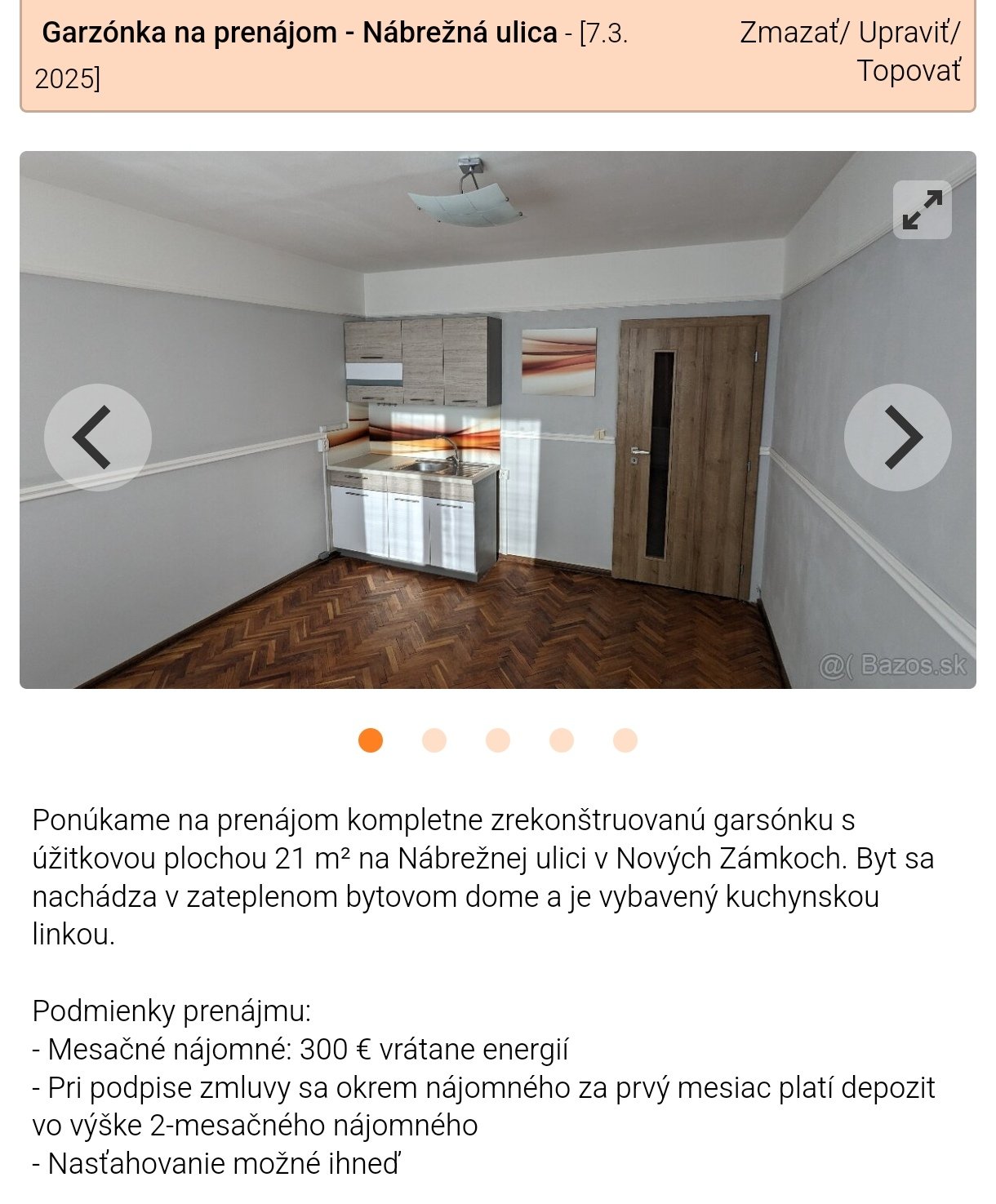Jump to the second photo dot
Image resolution: width=996 pixels, height=1204 pixels.
coord(434,740)
